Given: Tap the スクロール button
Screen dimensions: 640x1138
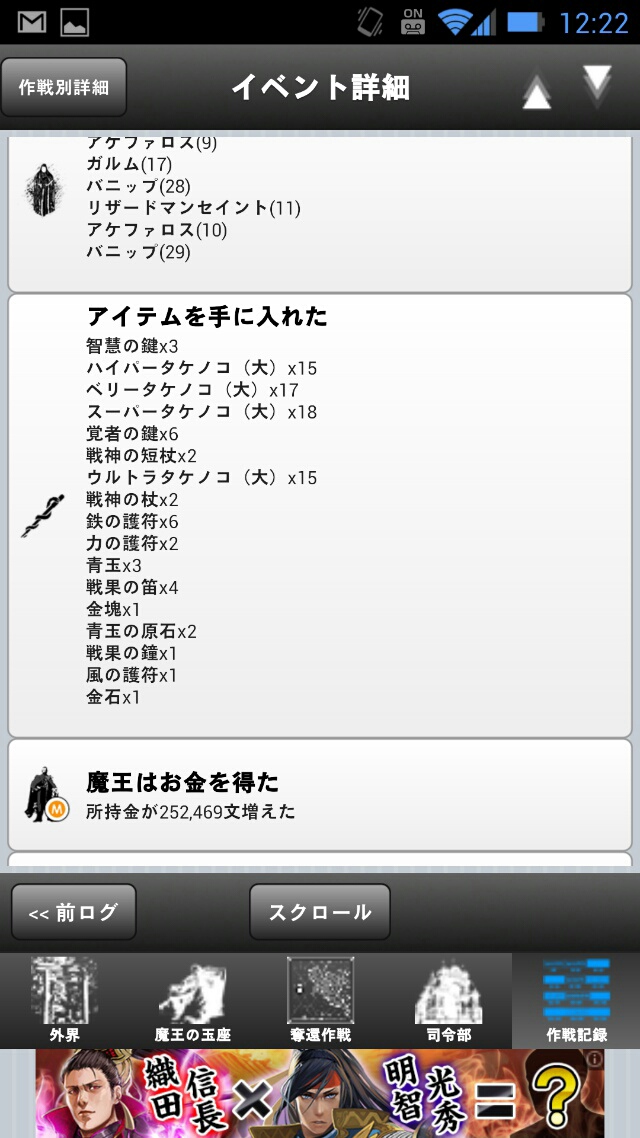Looking at the screenshot, I should tap(320, 912).
